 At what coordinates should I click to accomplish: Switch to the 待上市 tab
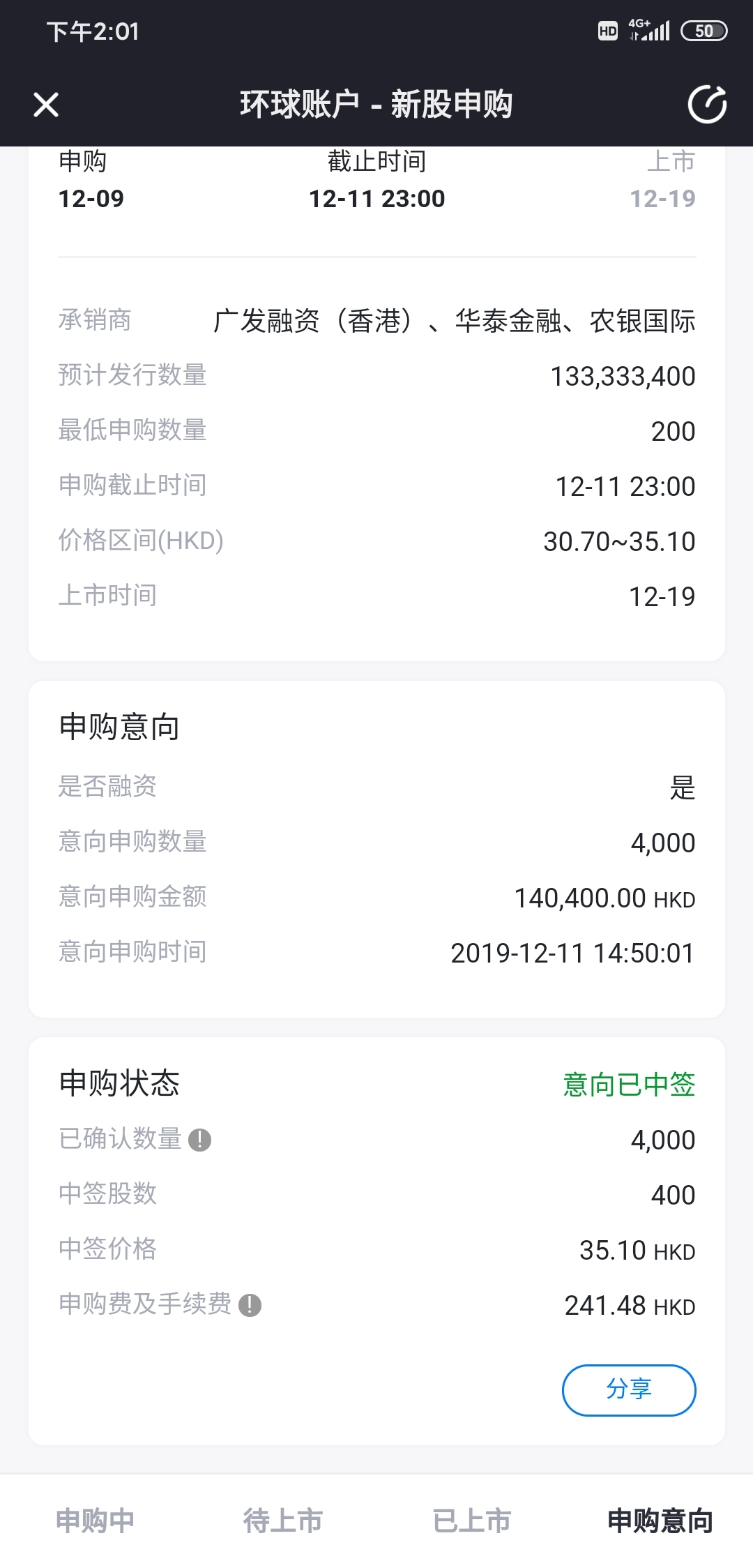pyautogui.click(x=283, y=1521)
